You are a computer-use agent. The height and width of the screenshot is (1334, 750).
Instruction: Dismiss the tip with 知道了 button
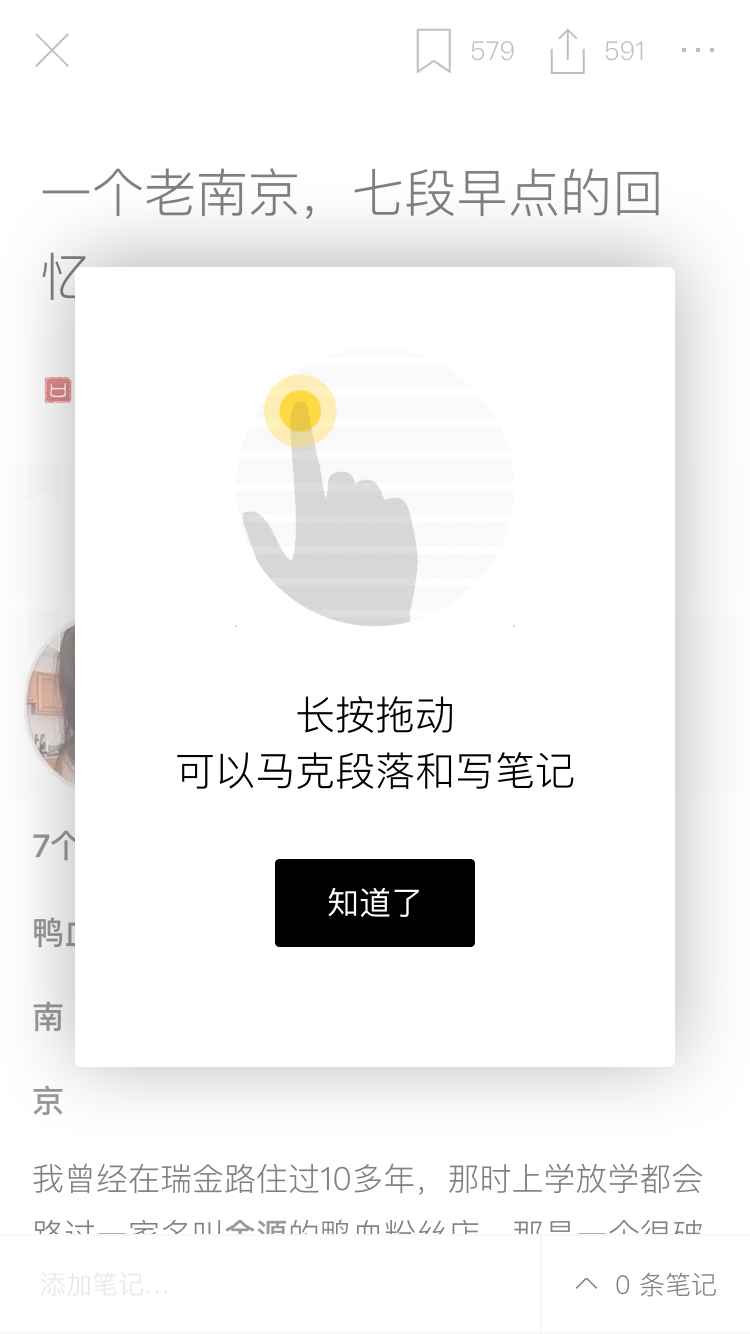[x=375, y=903]
